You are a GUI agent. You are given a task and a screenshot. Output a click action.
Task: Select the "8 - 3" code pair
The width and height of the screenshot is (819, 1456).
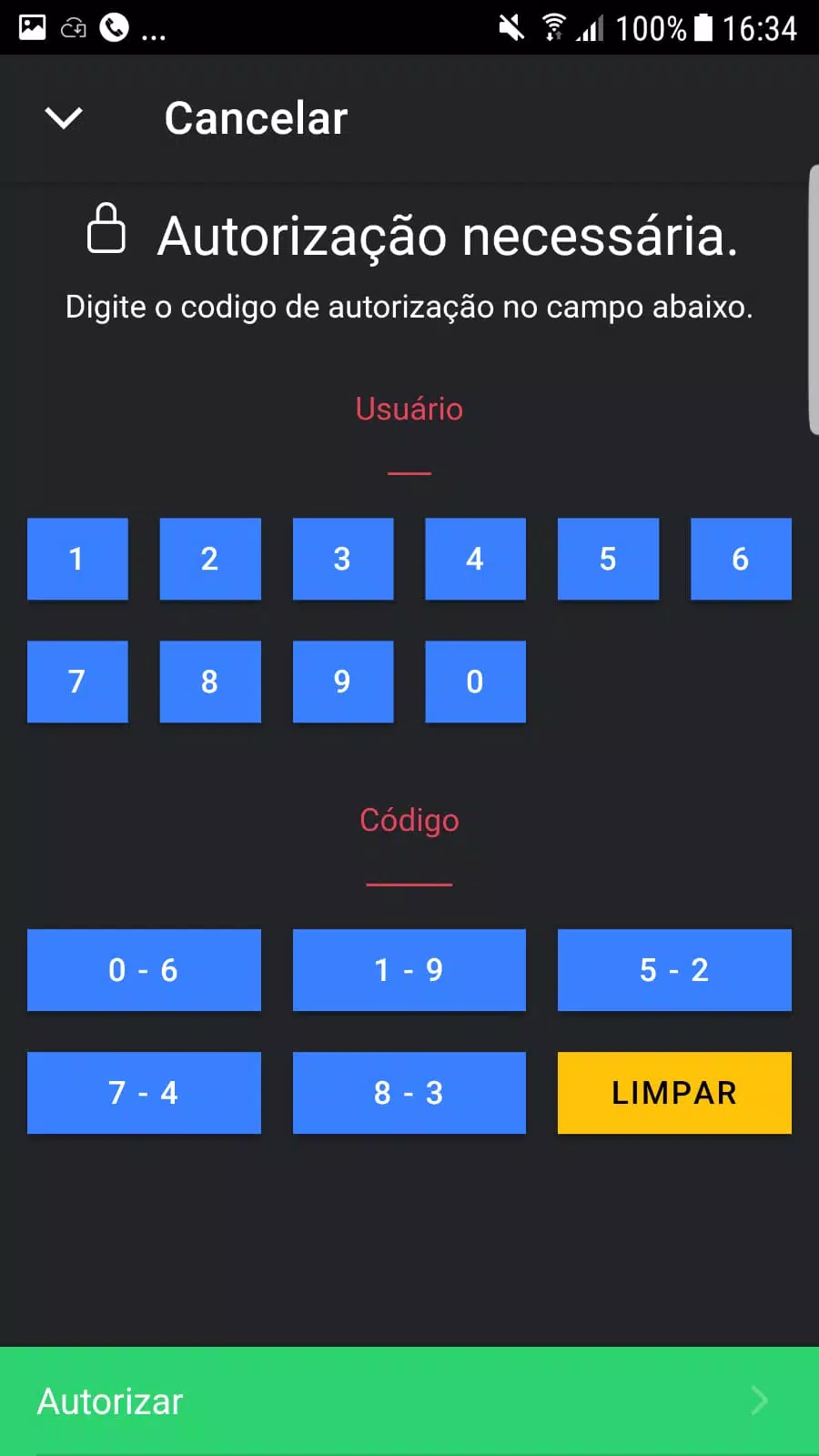click(x=409, y=1093)
